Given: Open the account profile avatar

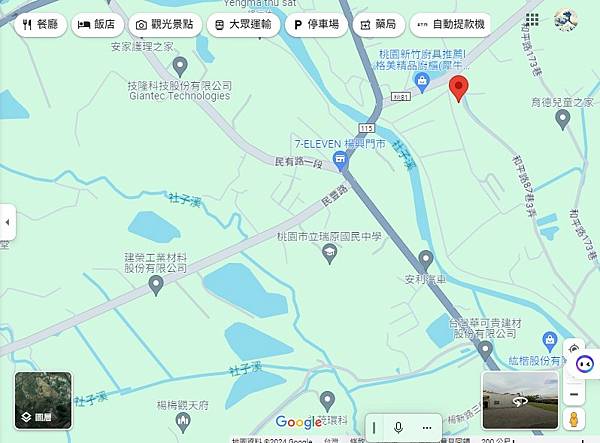Looking at the screenshot, I should (566, 20).
